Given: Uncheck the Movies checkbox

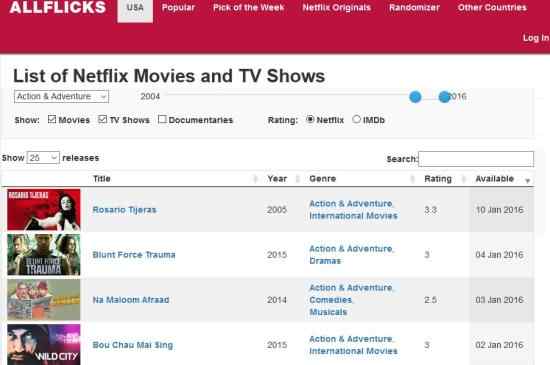Looking at the screenshot, I should (x=52, y=119).
